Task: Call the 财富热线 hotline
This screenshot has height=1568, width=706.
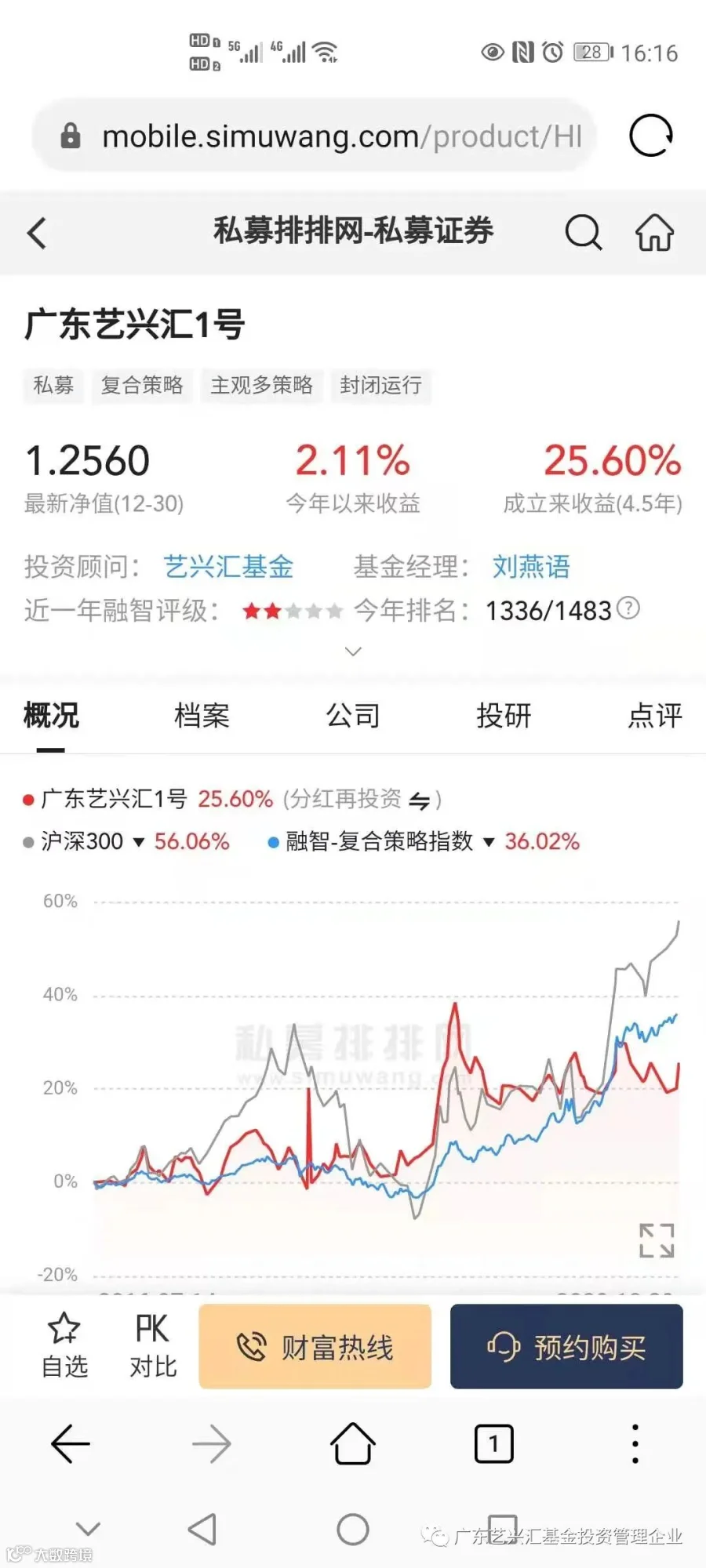Action: pyautogui.click(x=315, y=1347)
